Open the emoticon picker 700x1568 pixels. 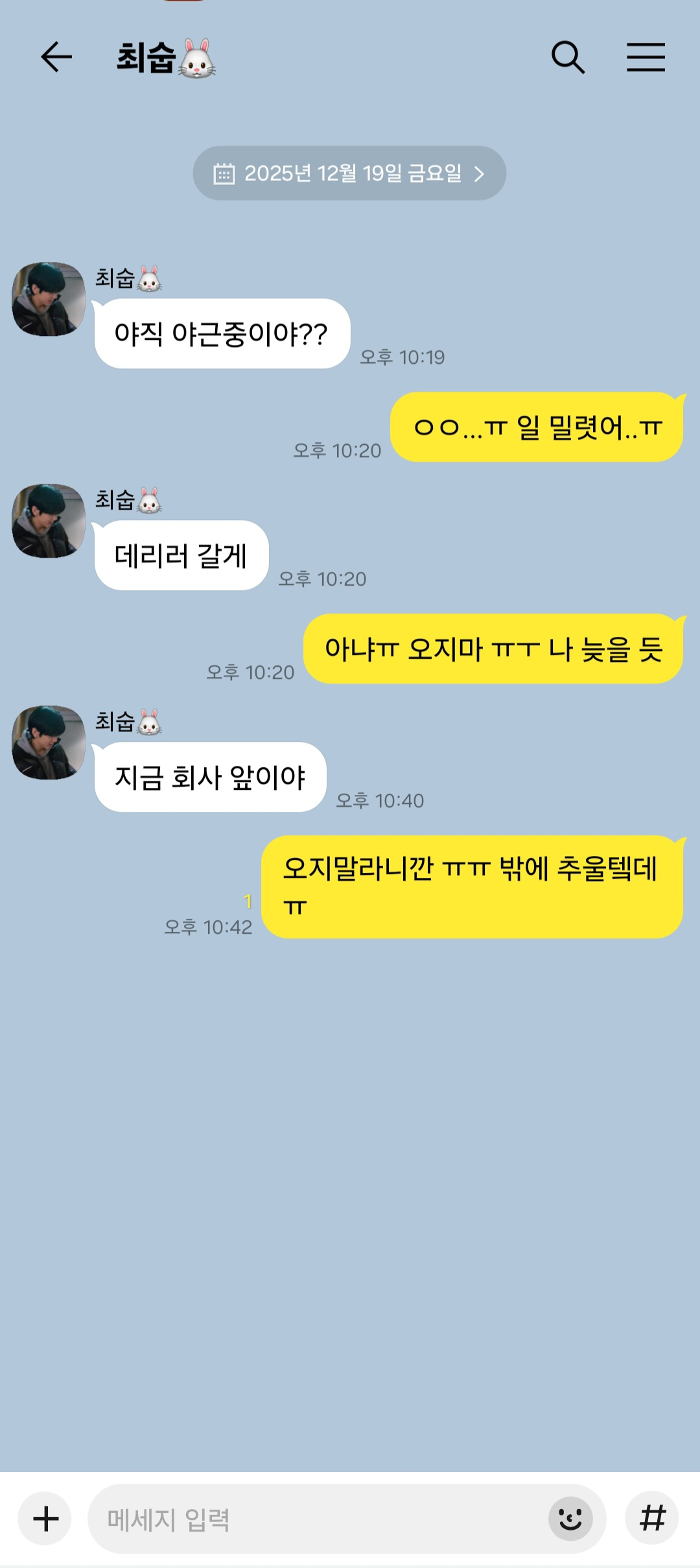point(570,1519)
